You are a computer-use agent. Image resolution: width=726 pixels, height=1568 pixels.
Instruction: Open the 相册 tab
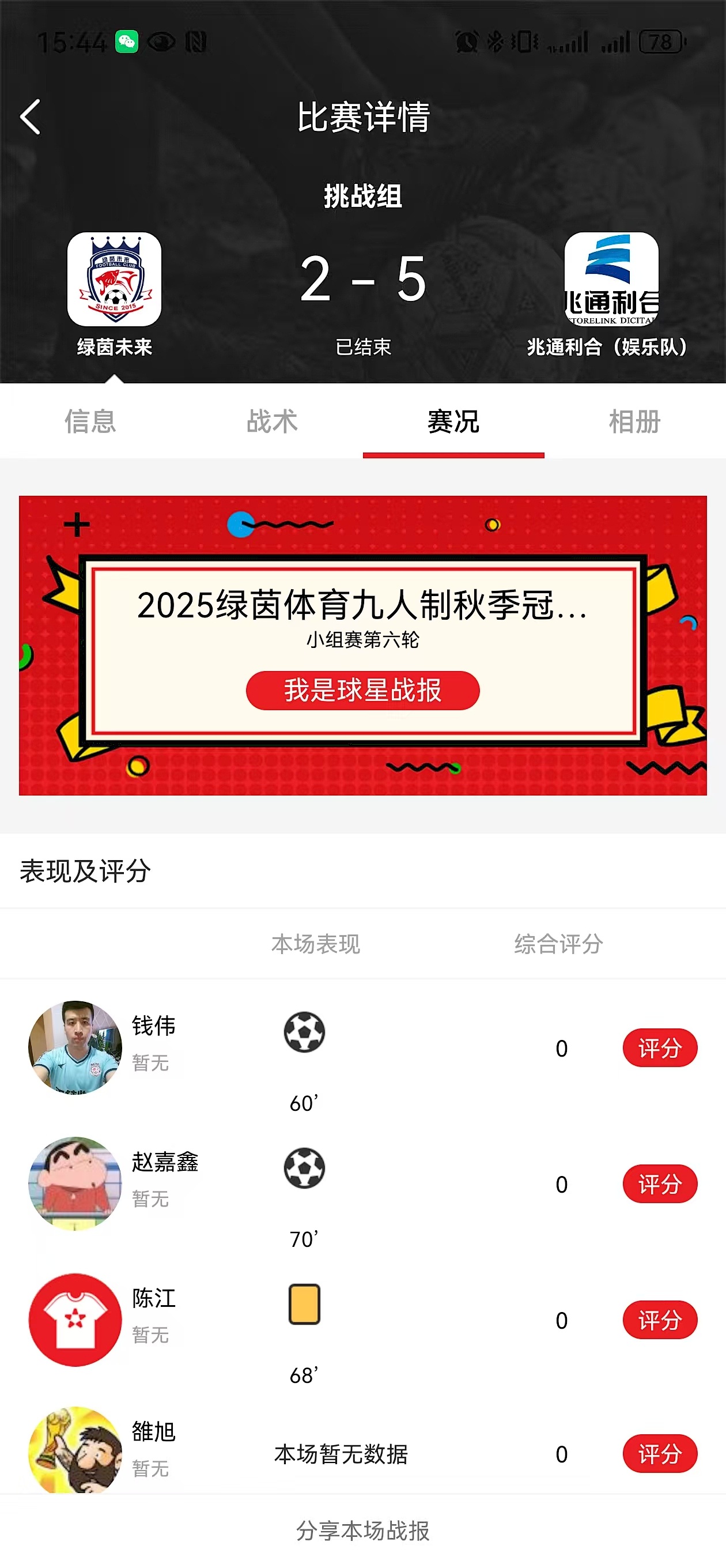point(635,421)
